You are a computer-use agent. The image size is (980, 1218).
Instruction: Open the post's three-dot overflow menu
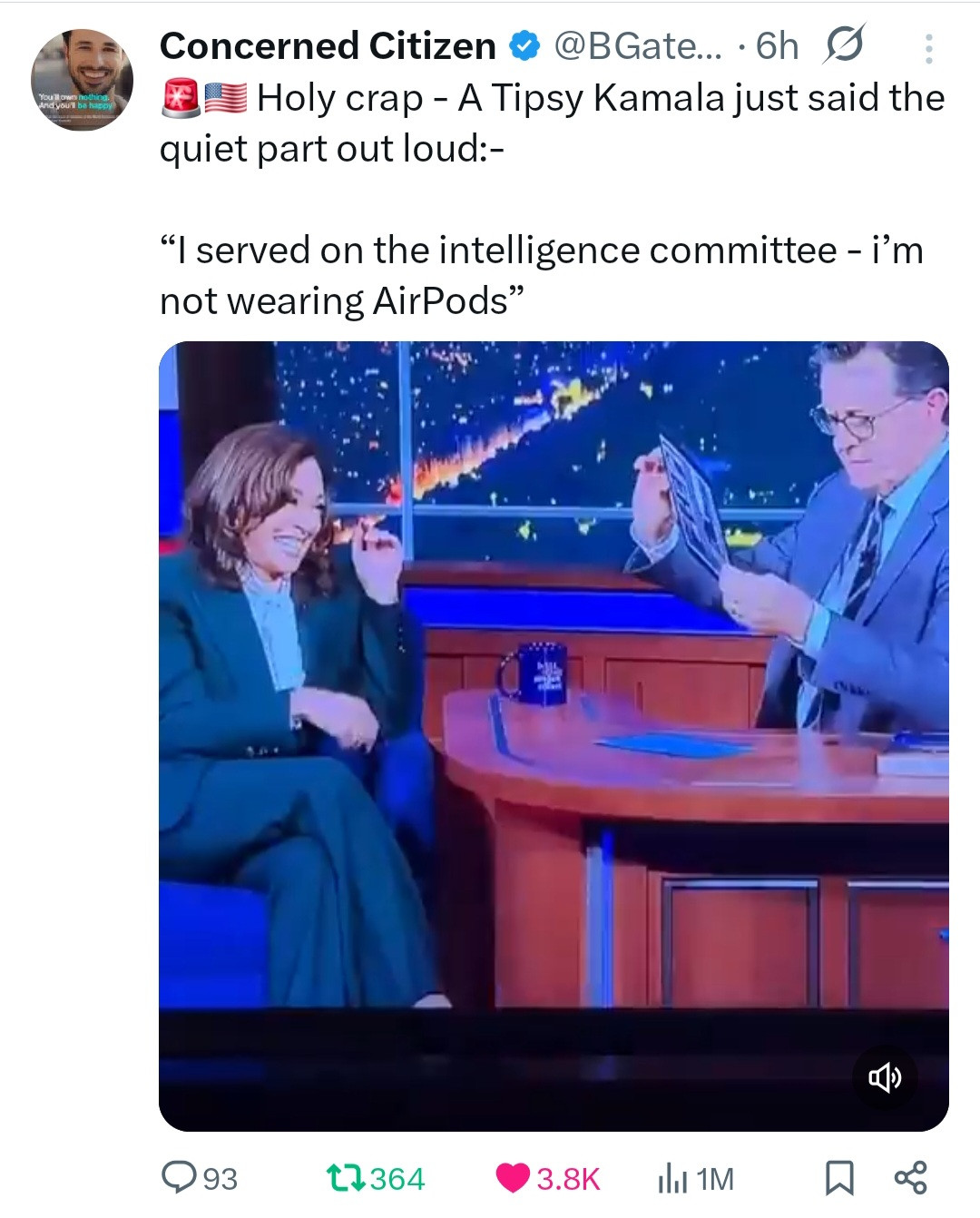pos(927,49)
